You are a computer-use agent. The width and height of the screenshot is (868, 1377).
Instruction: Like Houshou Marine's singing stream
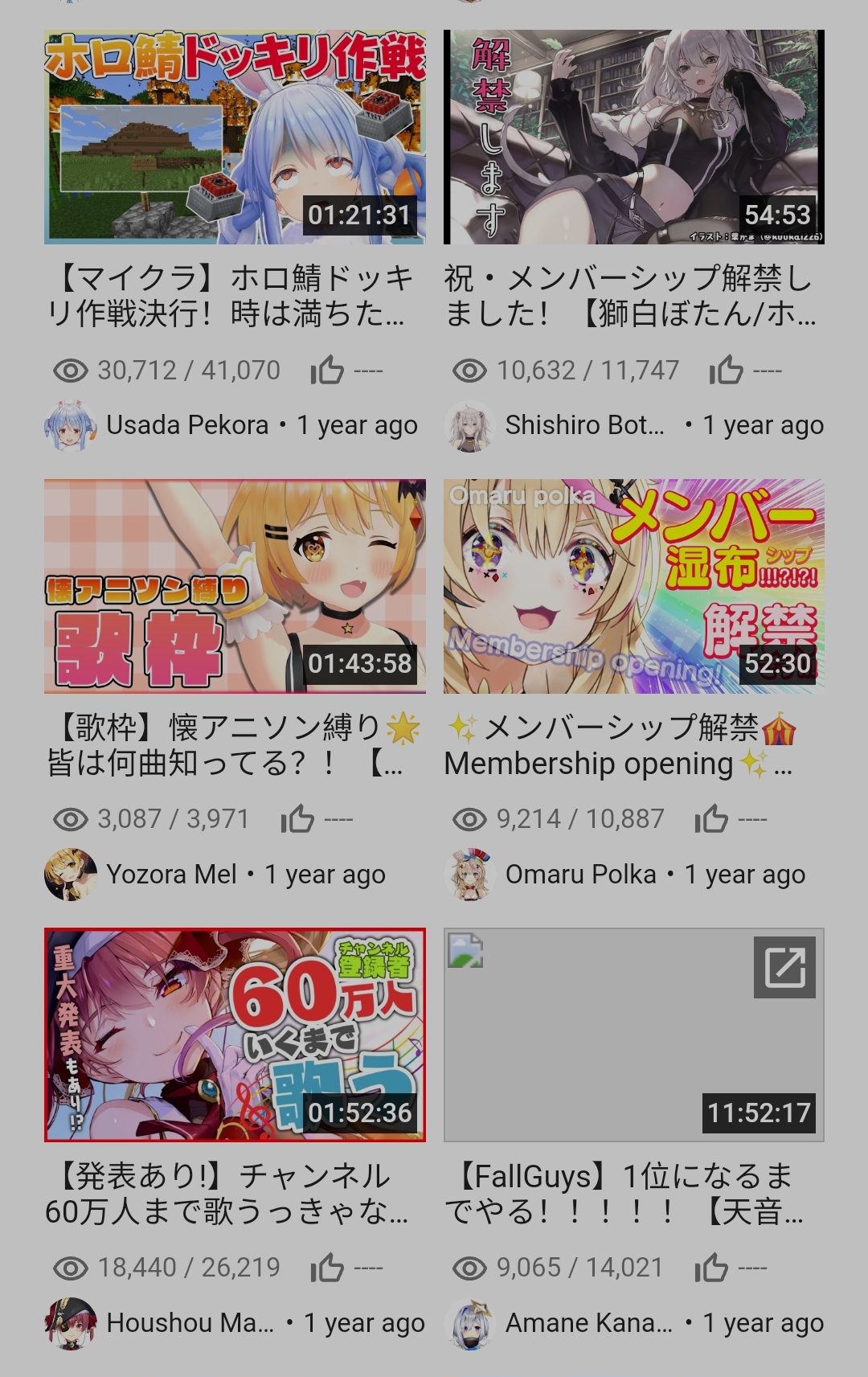(327, 1268)
